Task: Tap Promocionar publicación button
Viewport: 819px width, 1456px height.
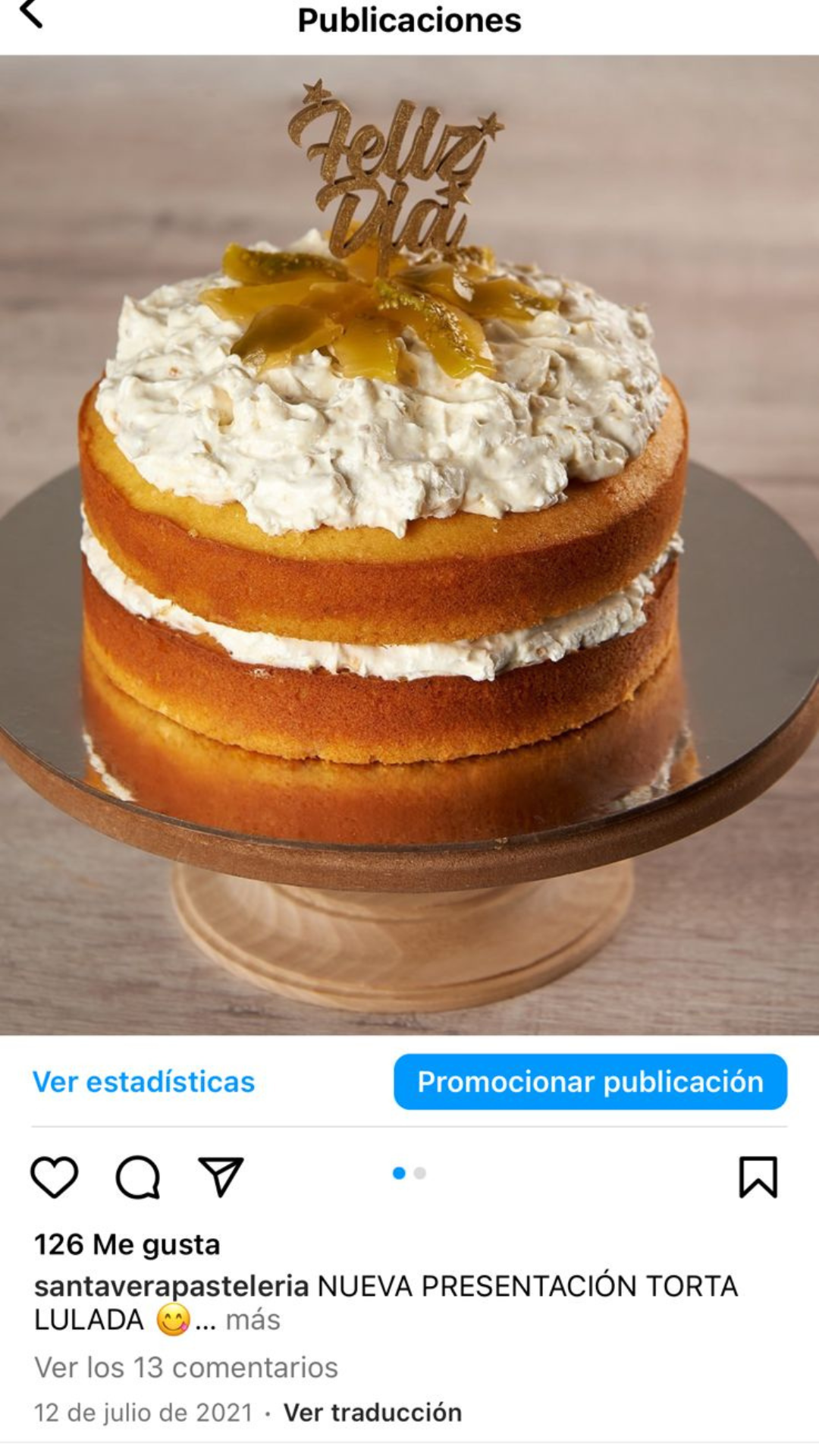Action: pyautogui.click(x=590, y=1082)
